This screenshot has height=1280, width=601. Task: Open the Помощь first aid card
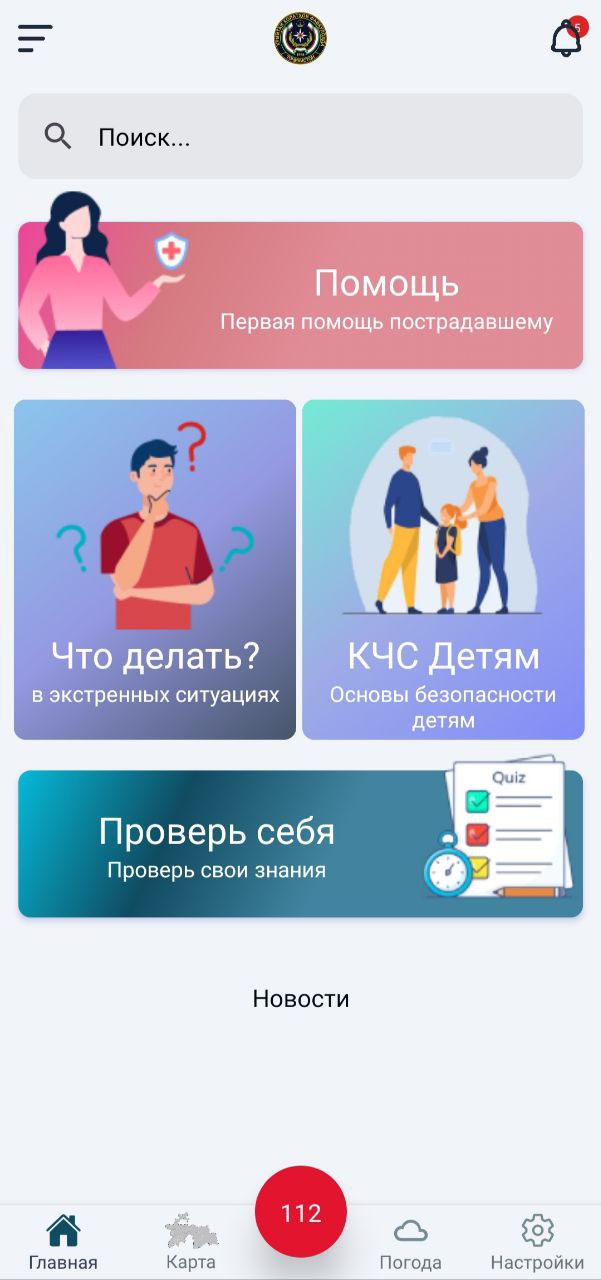click(x=300, y=295)
